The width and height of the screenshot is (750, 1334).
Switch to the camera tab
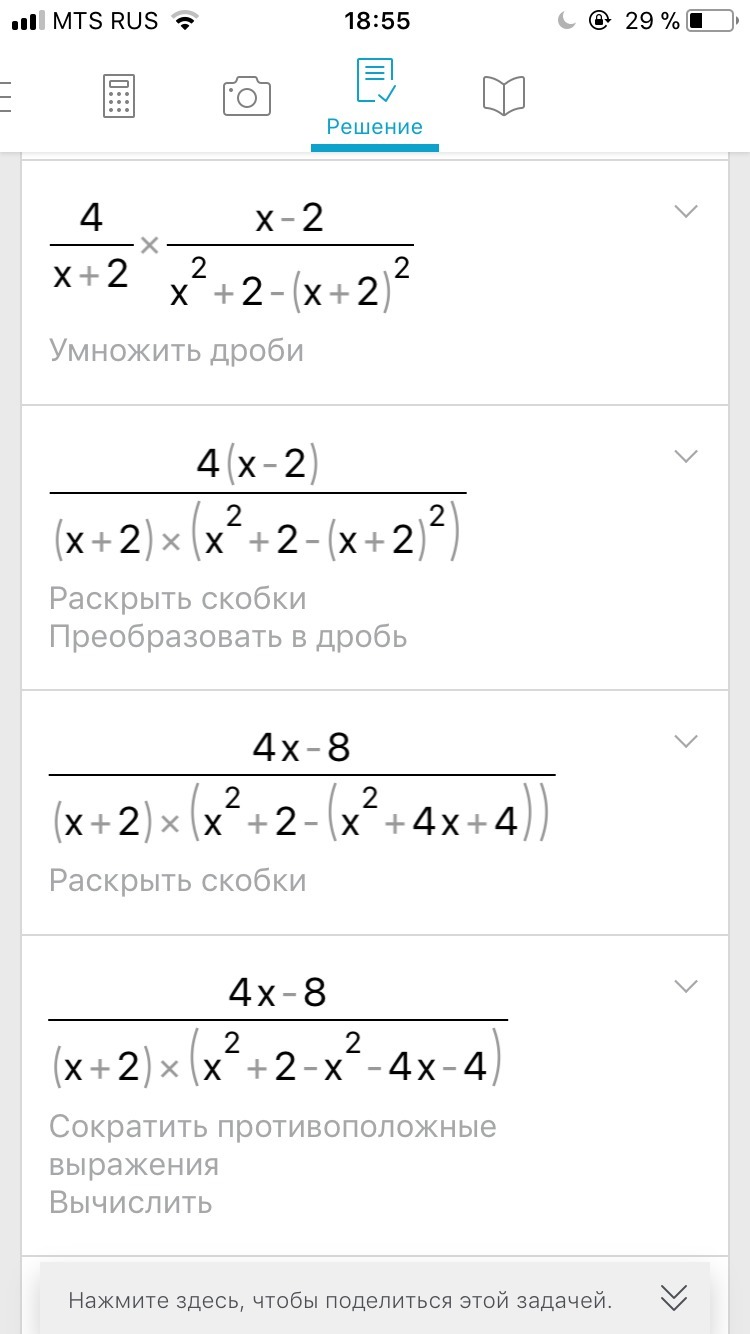246,97
